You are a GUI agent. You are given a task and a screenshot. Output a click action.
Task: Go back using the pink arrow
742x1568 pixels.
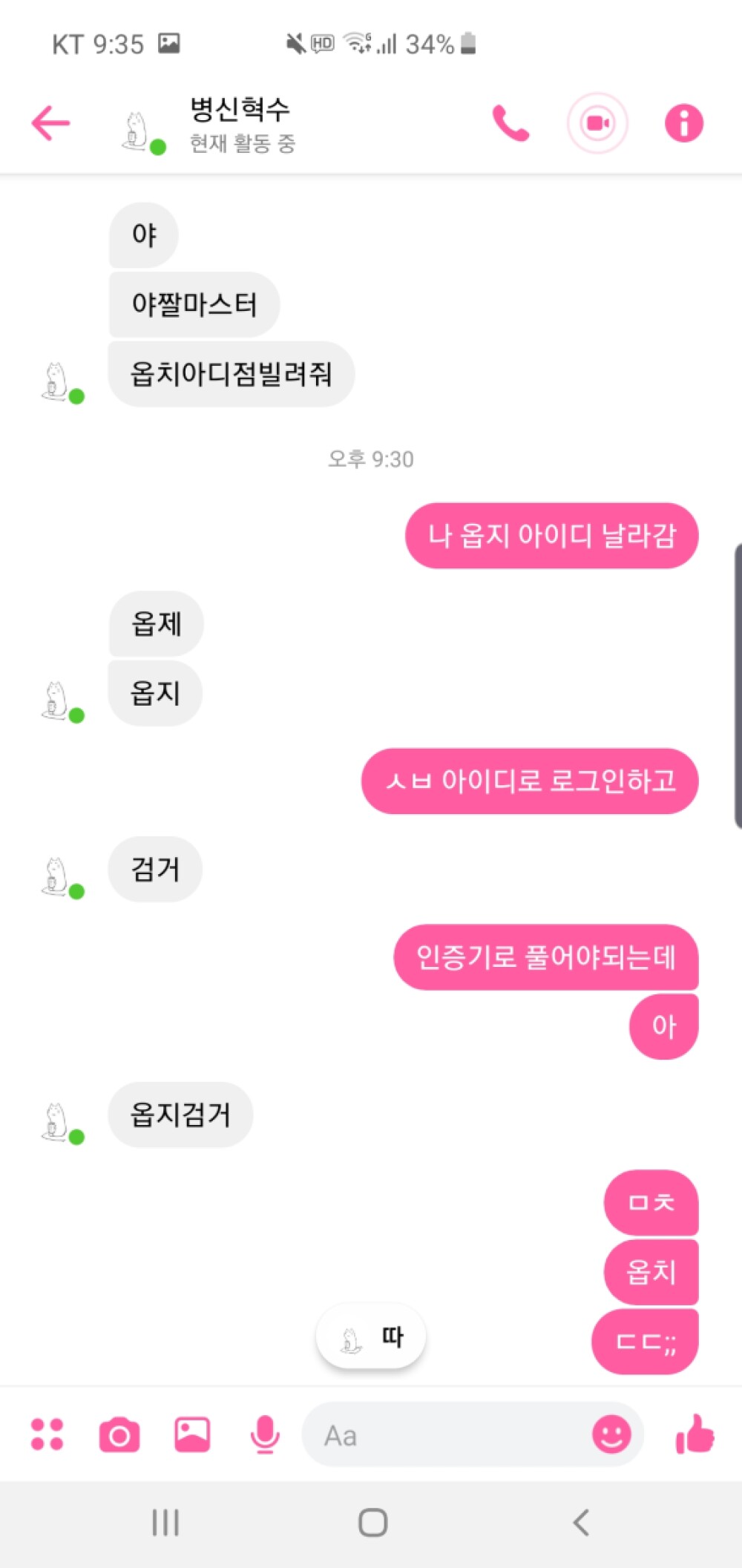[50, 123]
